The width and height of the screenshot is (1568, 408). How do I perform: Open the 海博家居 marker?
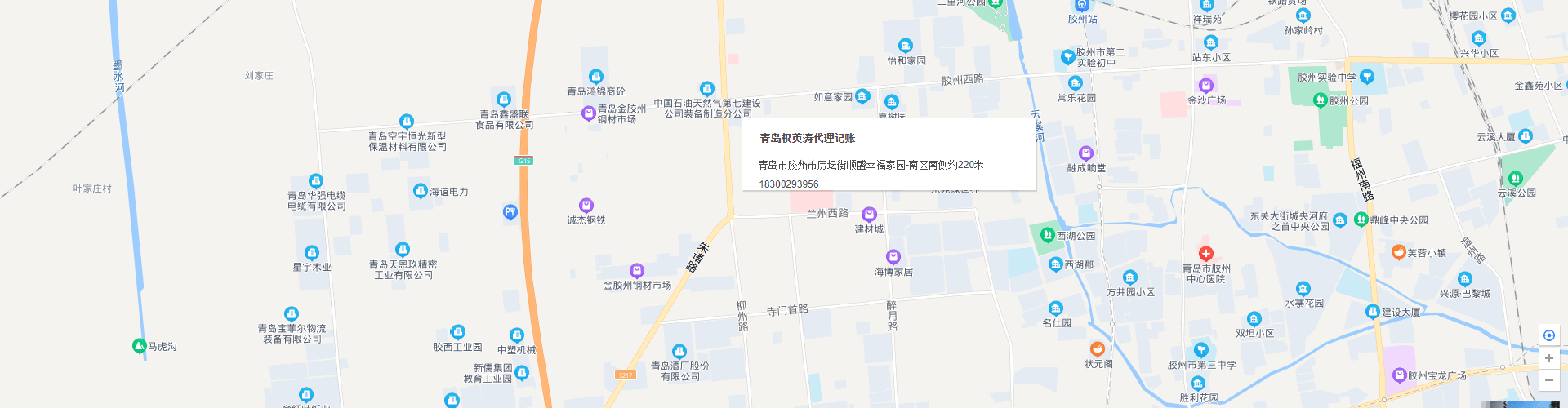893,257
